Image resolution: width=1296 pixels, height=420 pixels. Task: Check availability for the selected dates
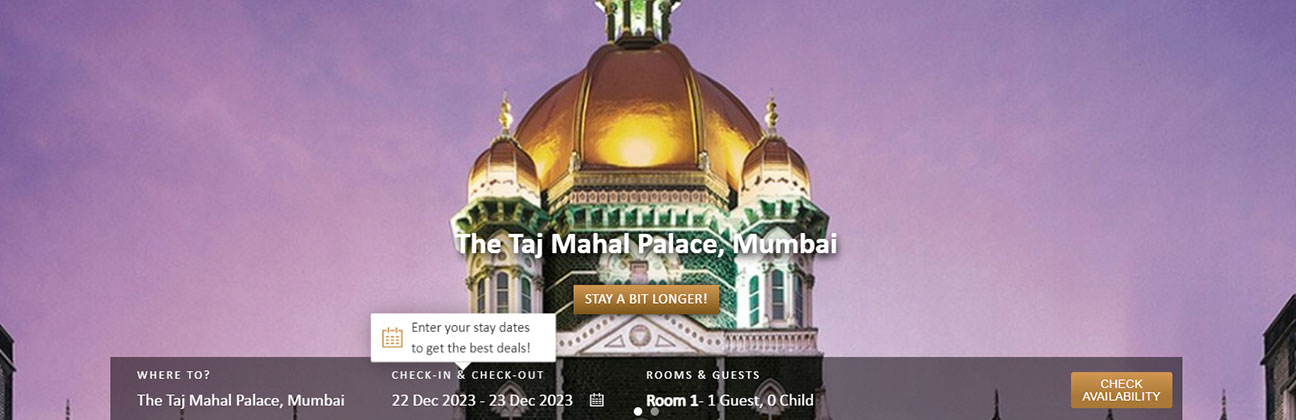coord(1121,390)
